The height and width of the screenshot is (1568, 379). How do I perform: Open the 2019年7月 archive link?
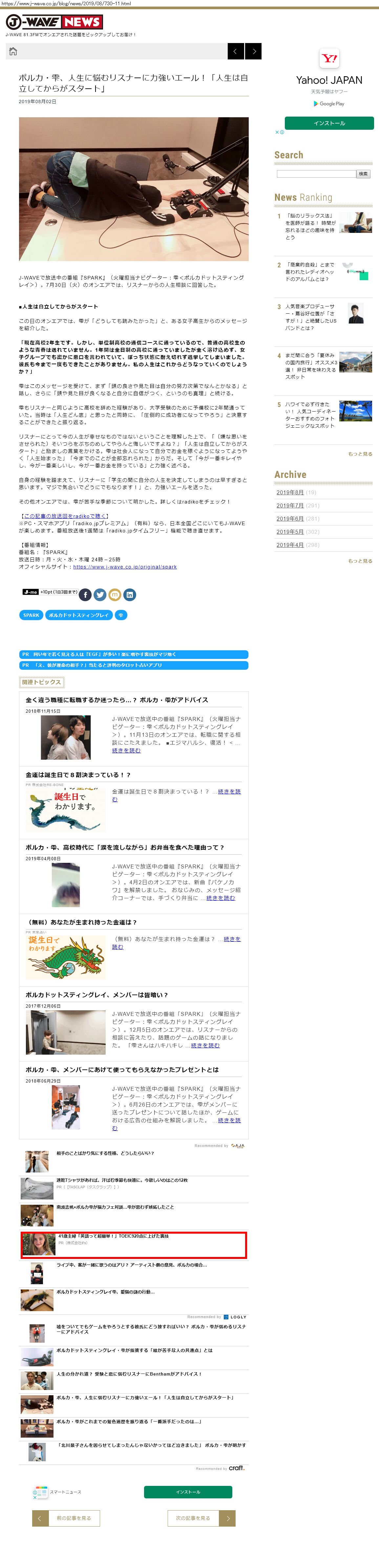[289, 505]
